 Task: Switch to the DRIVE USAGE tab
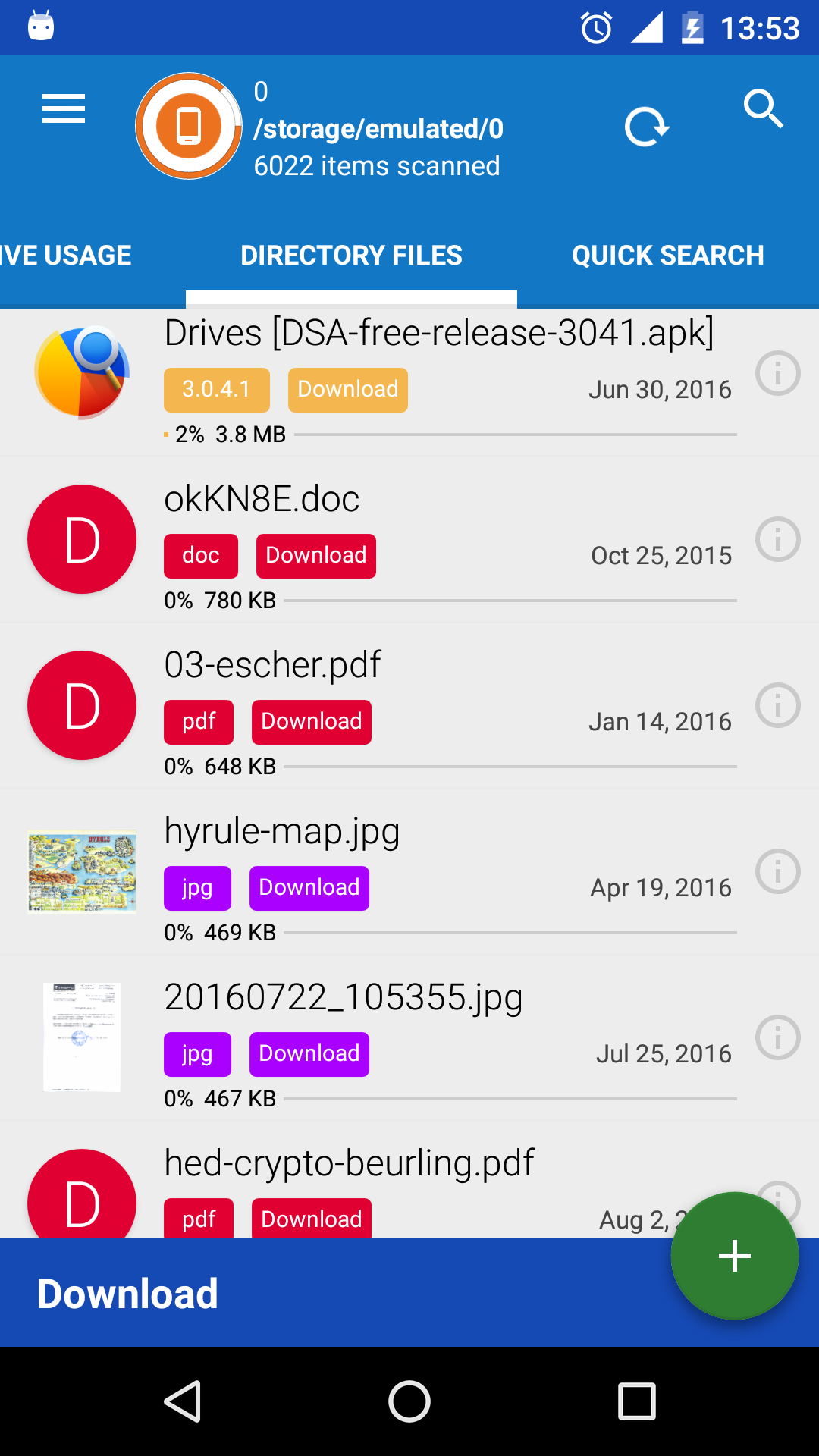(x=65, y=255)
